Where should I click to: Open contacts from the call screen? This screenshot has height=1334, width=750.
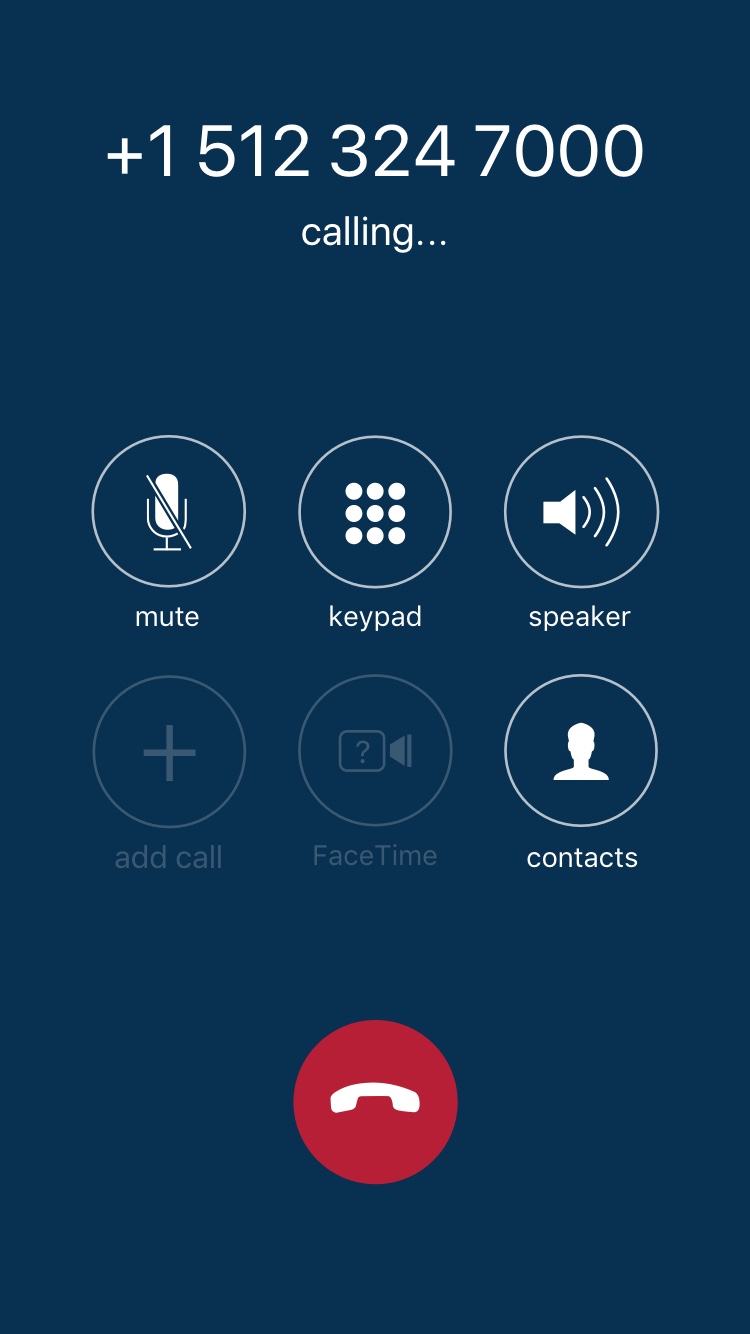pos(581,751)
